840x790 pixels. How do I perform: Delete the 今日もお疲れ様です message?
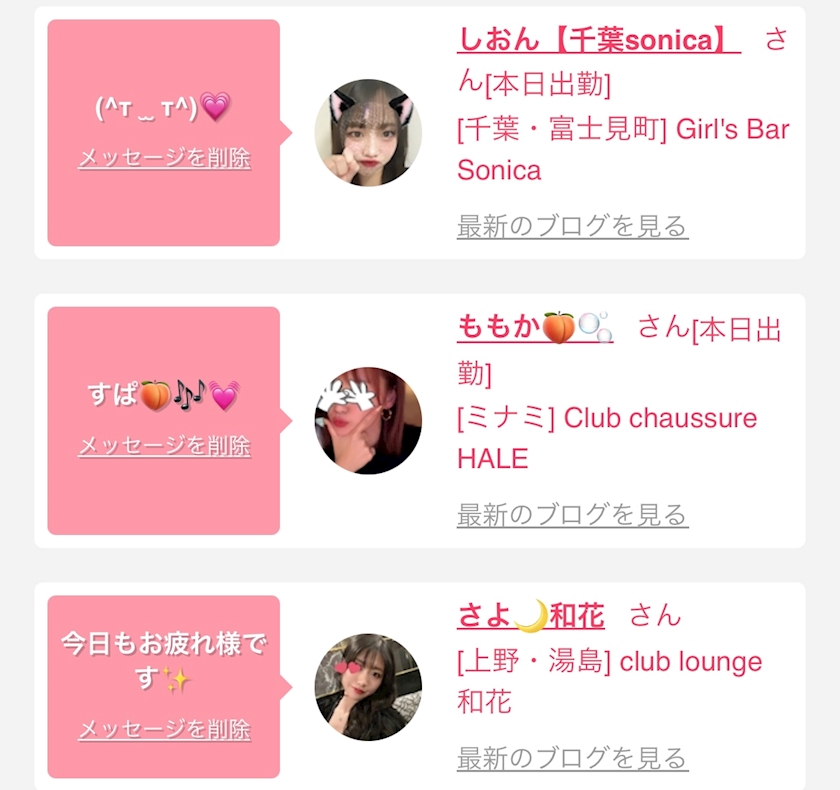[x=164, y=729]
